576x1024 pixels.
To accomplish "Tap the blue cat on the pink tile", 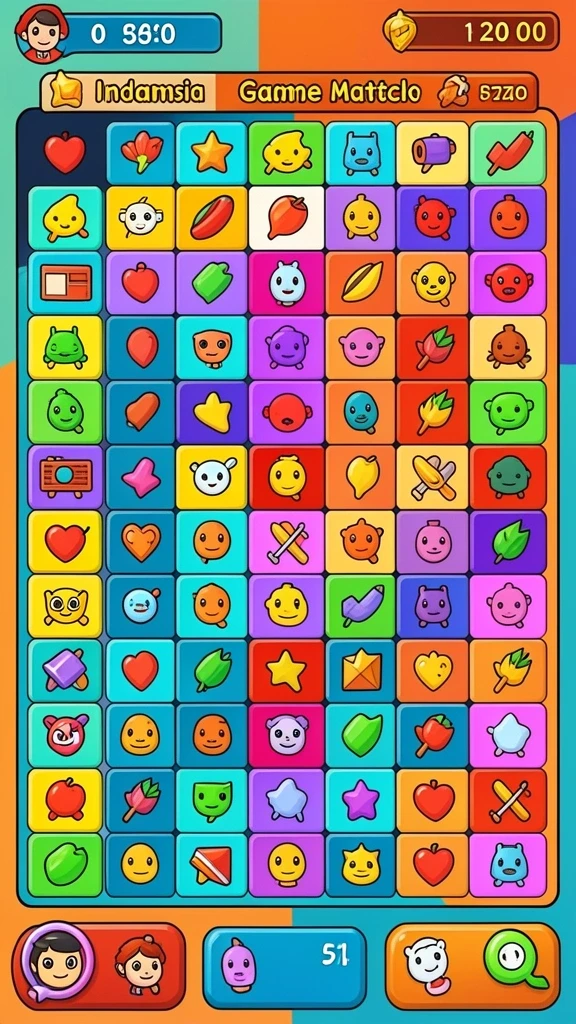I will coord(508,864).
